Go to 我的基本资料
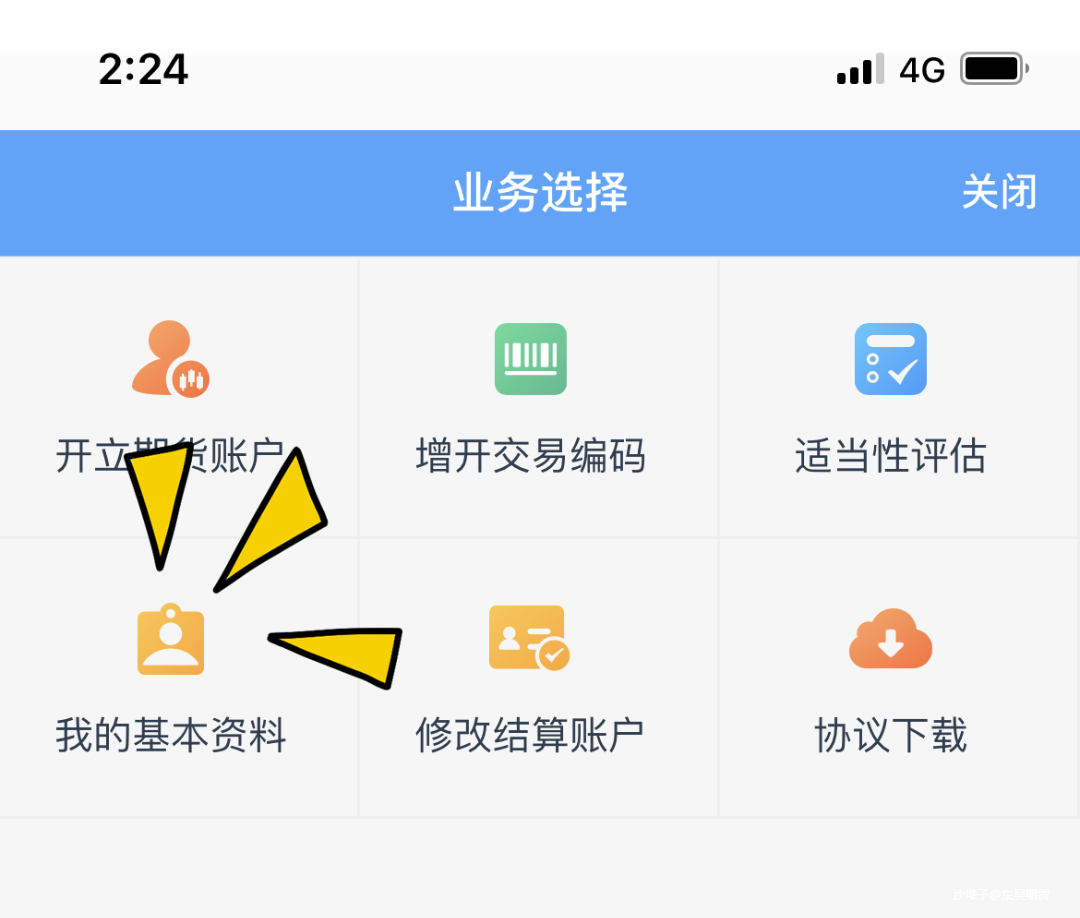1080x918 pixels. tap(171, 680)
